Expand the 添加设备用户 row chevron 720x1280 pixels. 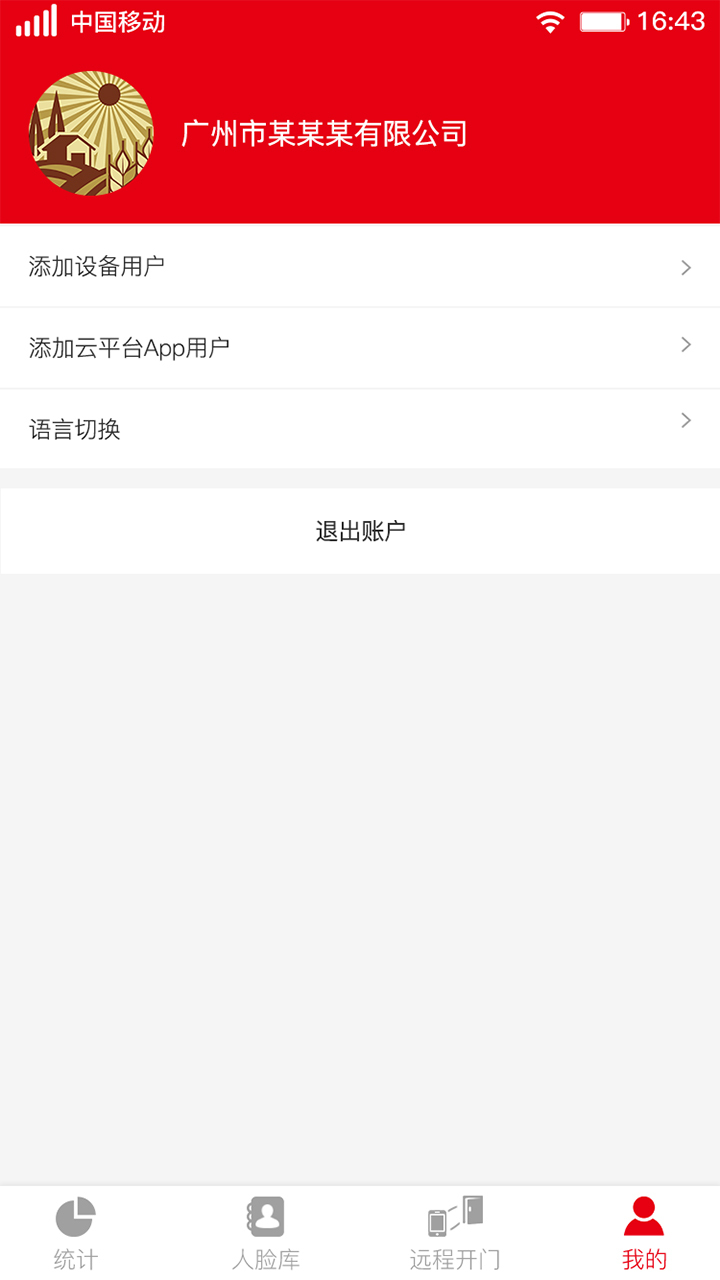point(685,267)
